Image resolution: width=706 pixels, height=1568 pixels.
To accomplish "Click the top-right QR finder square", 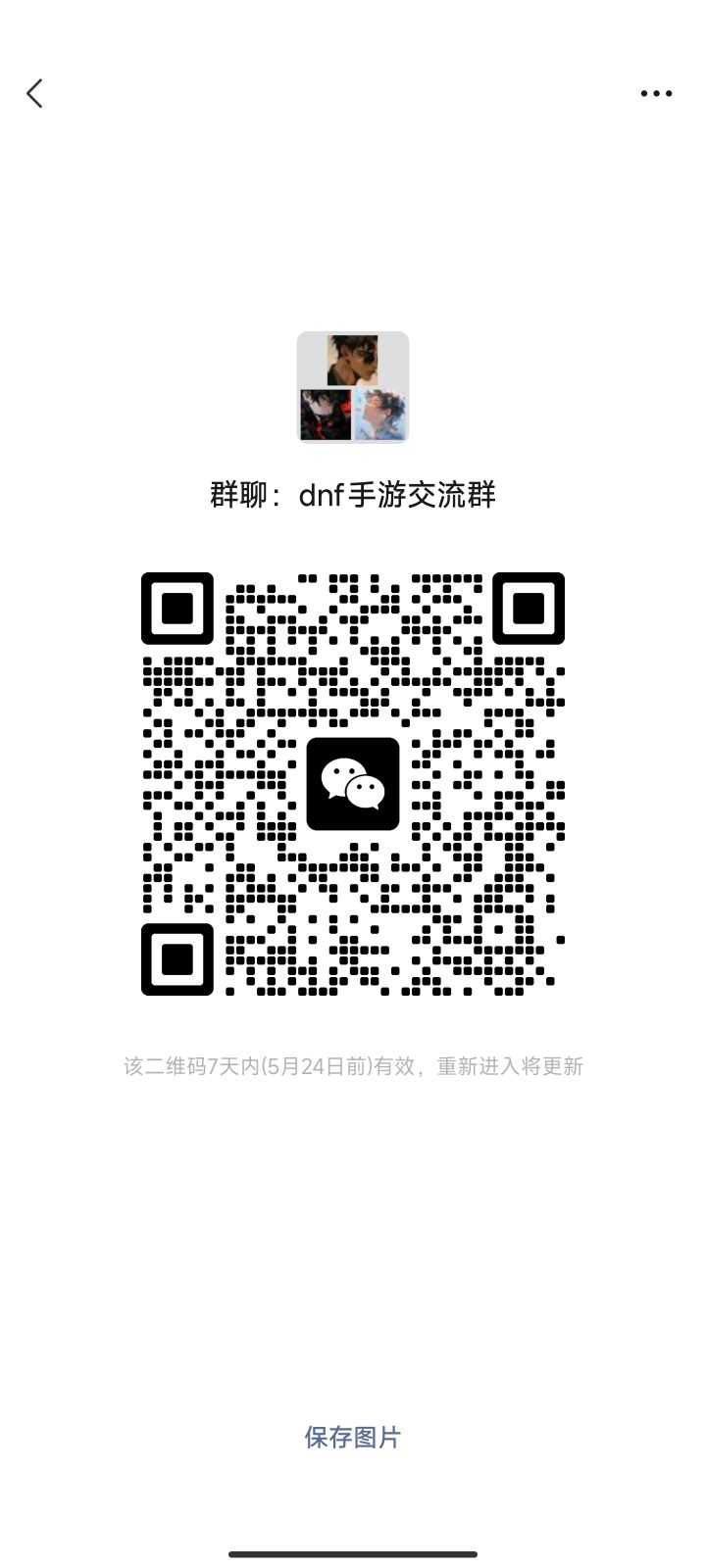I will click(529, 610).
